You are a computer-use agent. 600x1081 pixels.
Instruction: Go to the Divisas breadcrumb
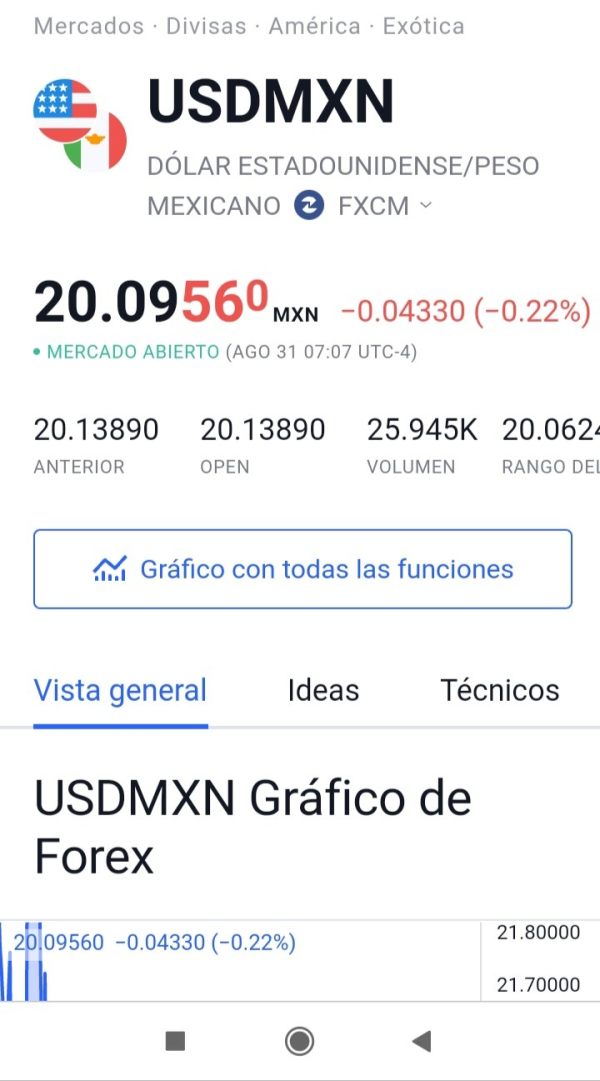(x=206, y=26)
